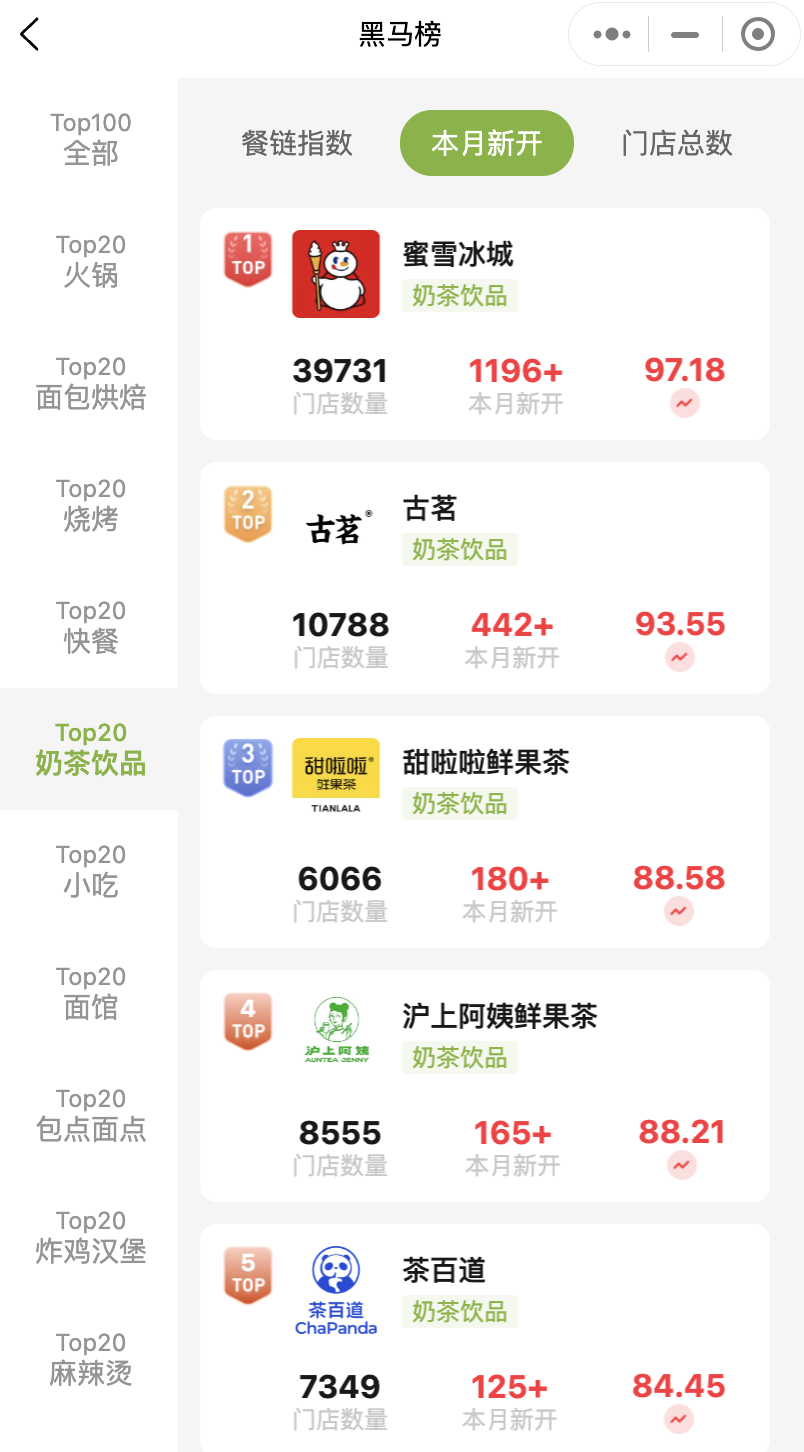Image resolution: width=804 pixels, height=1452 pixels.
Task: Switch to Top20 面馆 list
Action: (90, 993)
